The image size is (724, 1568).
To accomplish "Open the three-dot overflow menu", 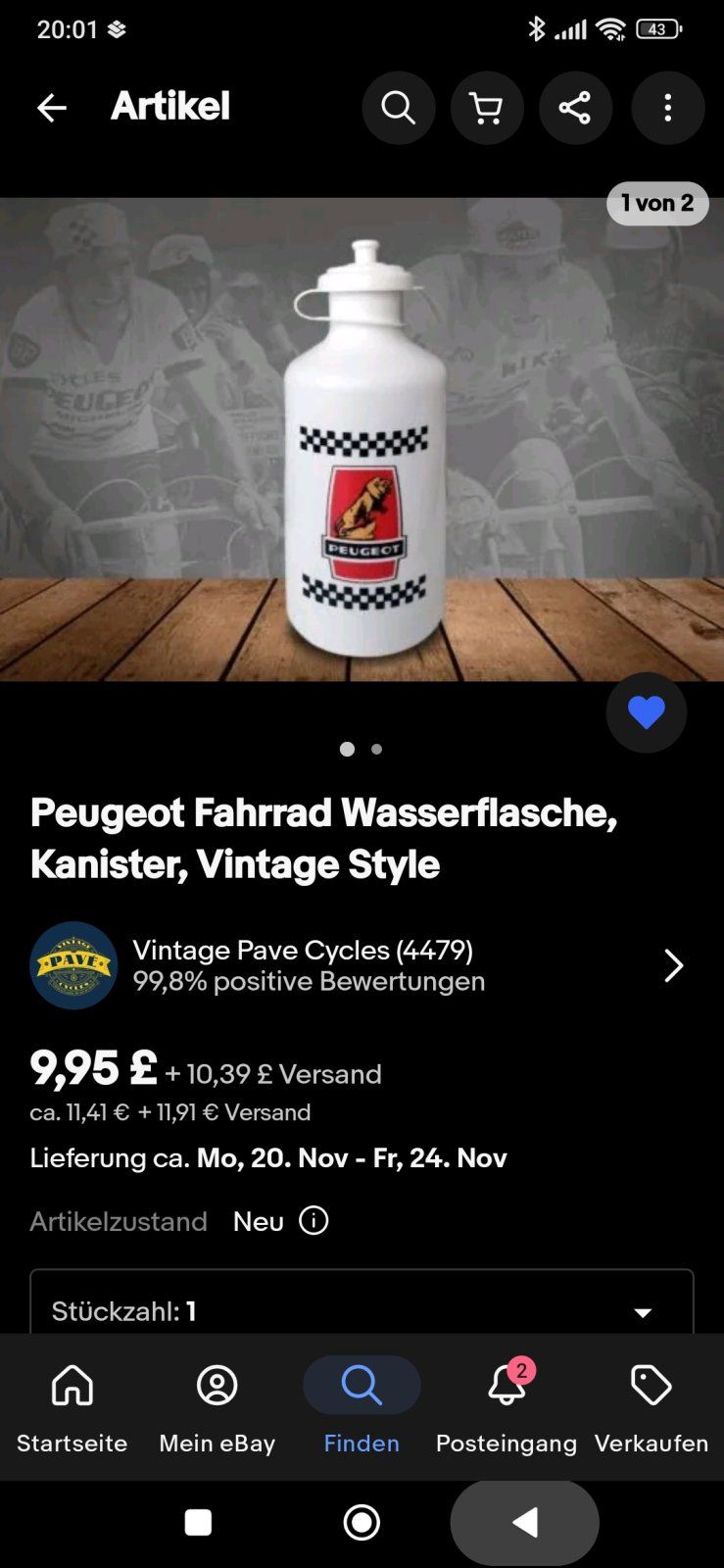I will (x=667, y=108).
